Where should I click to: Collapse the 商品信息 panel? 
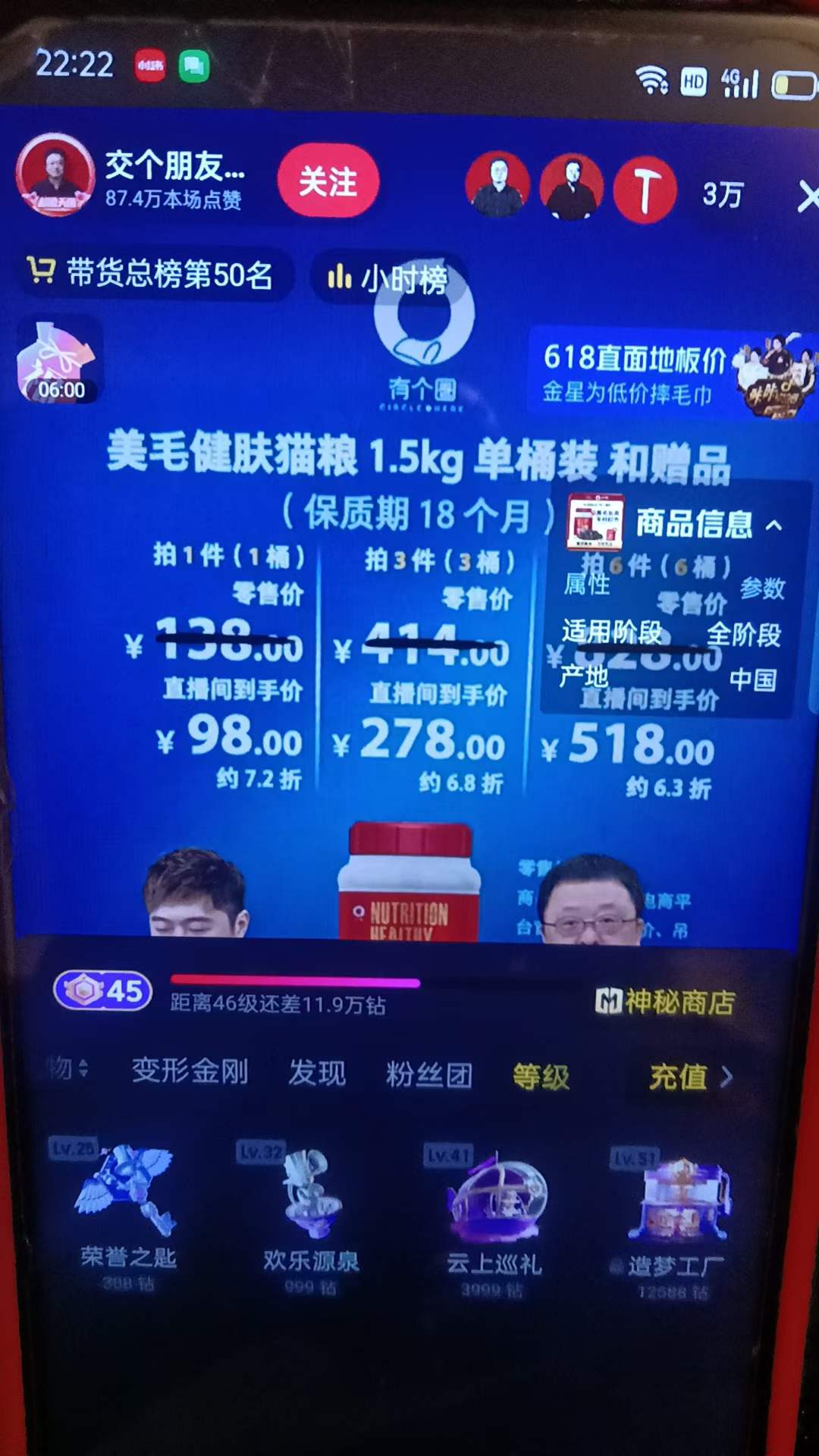pos(773,525)
